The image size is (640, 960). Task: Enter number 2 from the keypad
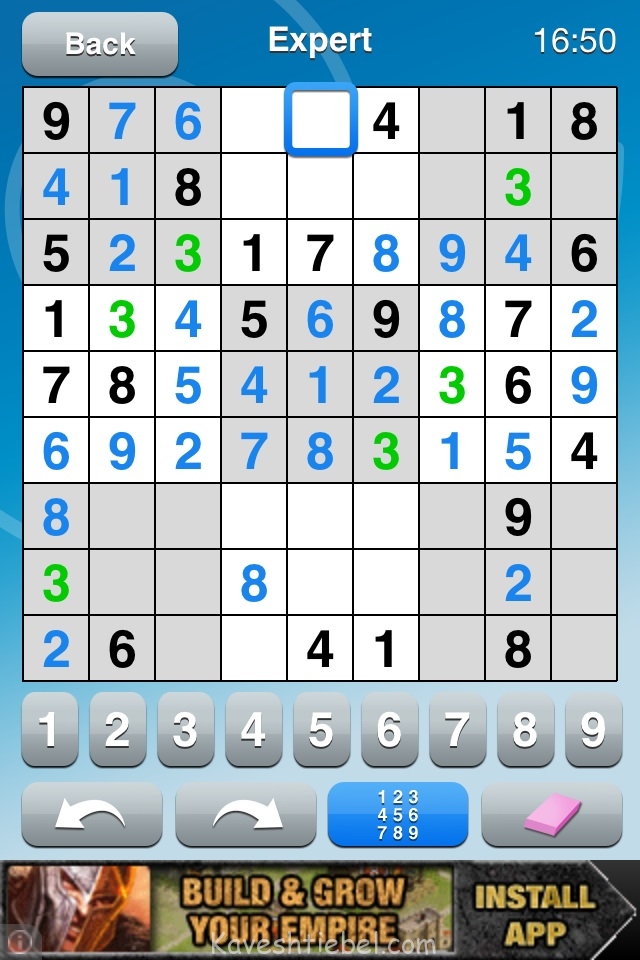click(x=117, y=731)
